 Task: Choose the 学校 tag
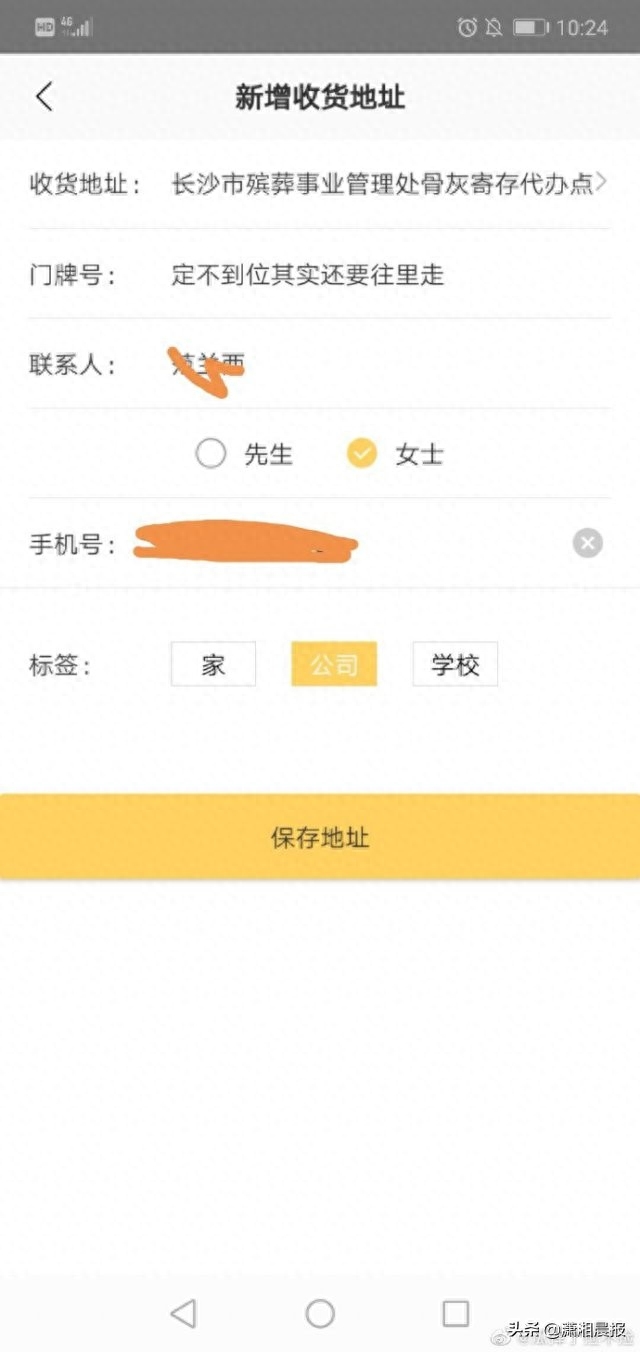(x=455, y=665)
